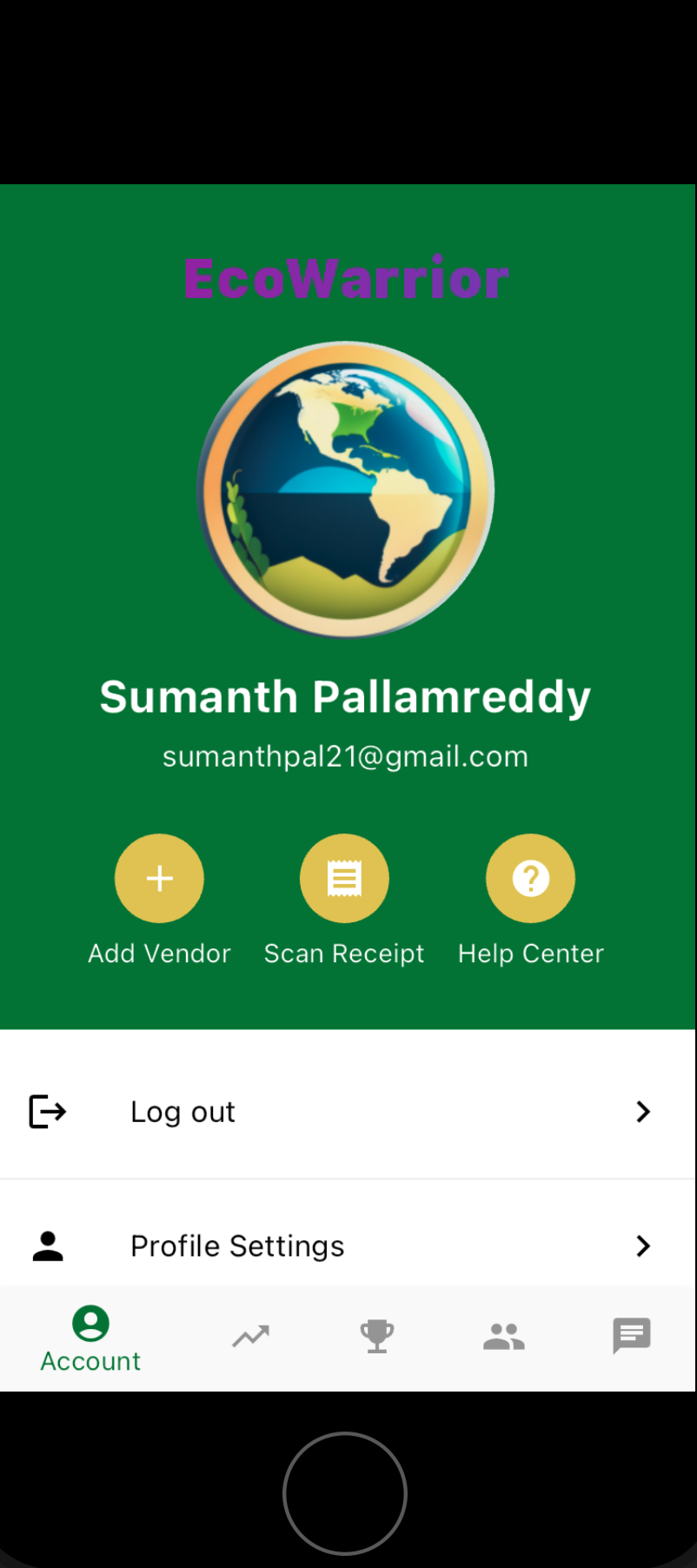Image resolution: width=697 pixels, height=1568 pixels.
Task: Open the Help Center
Action: pyautogui.click(x=530, y=878)
